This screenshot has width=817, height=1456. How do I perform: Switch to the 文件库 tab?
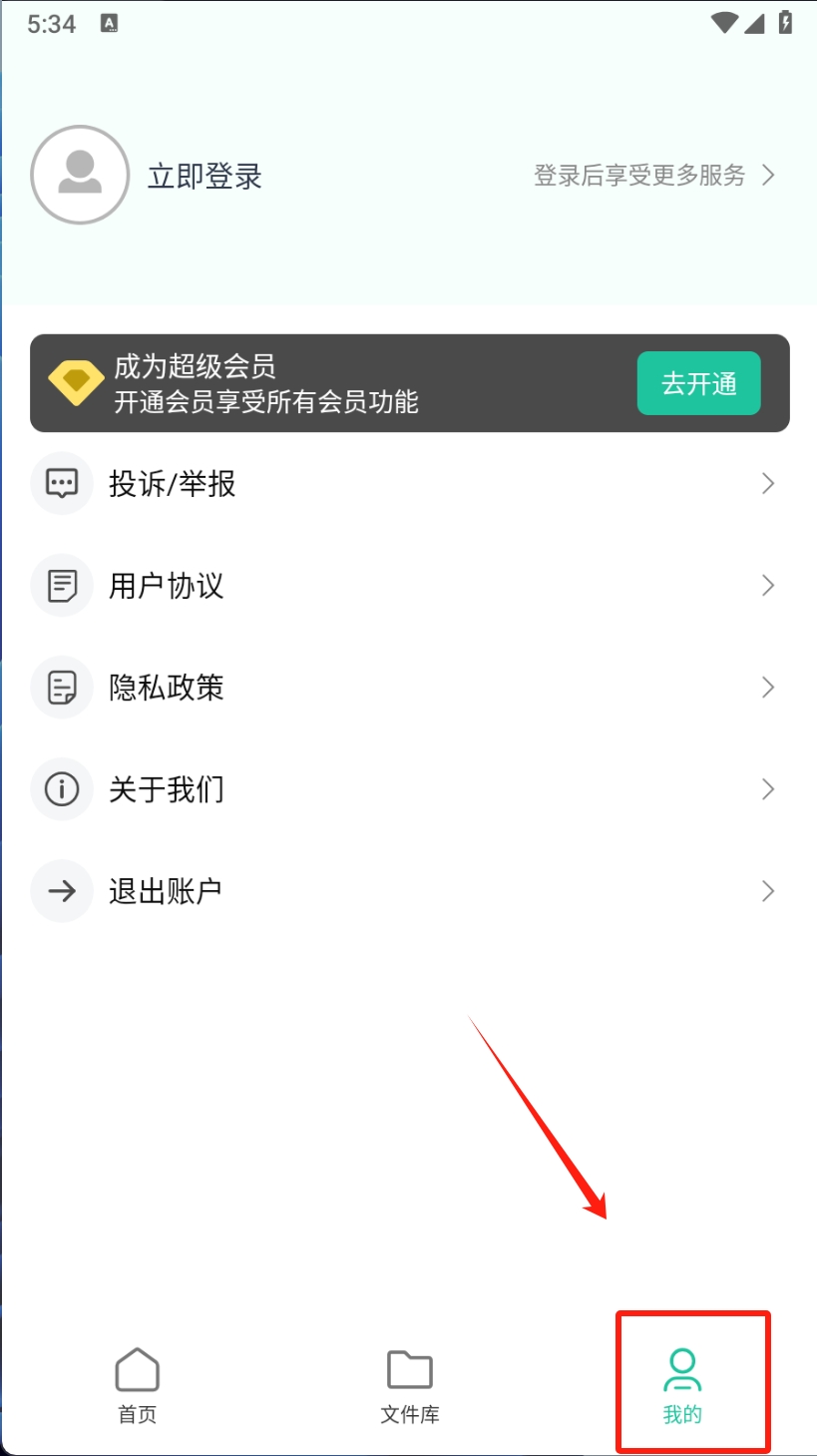pyautogui.click(x=409, y=1385)
